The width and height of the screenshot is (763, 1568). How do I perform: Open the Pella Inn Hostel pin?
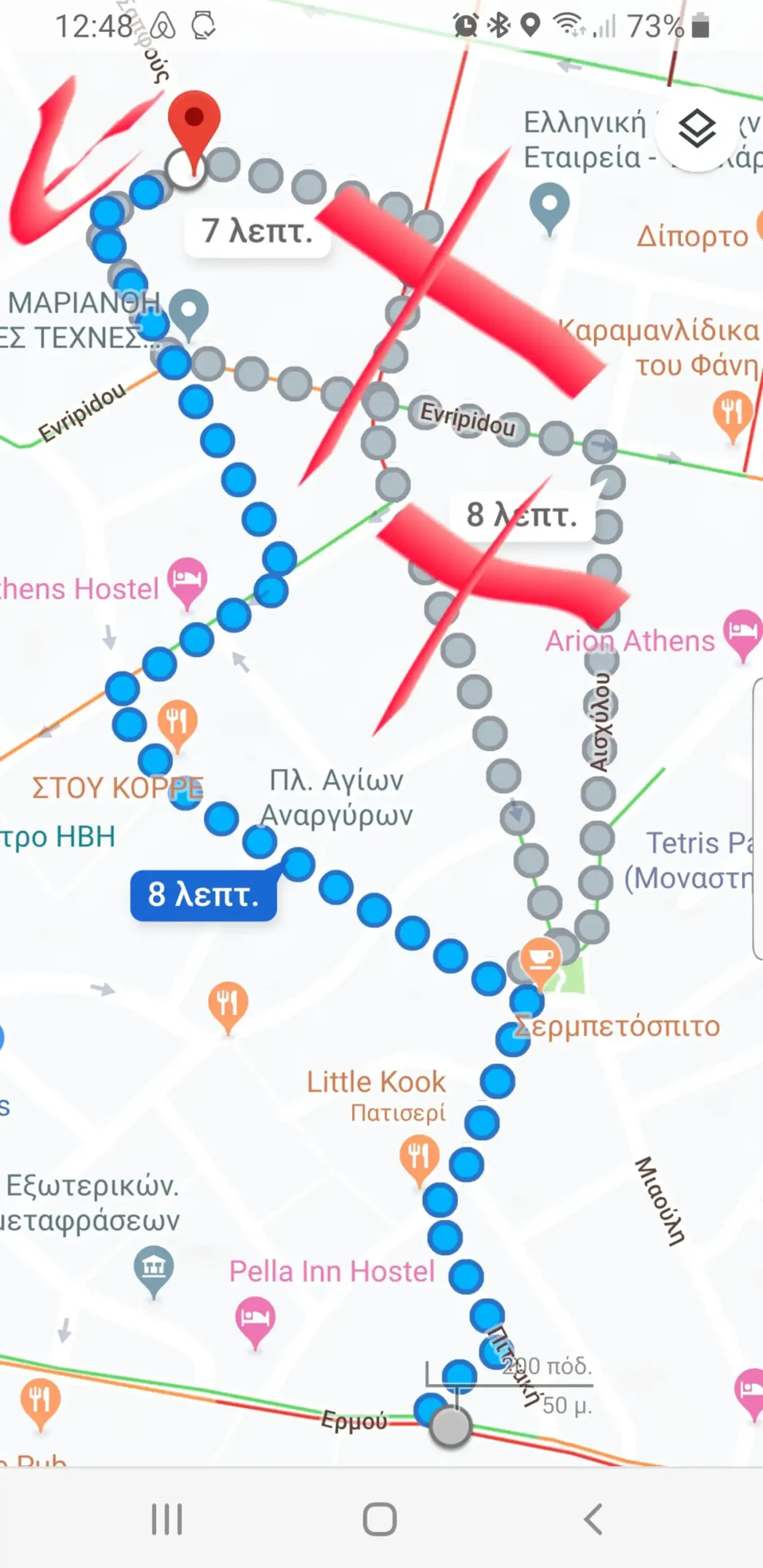(255, 1317)
